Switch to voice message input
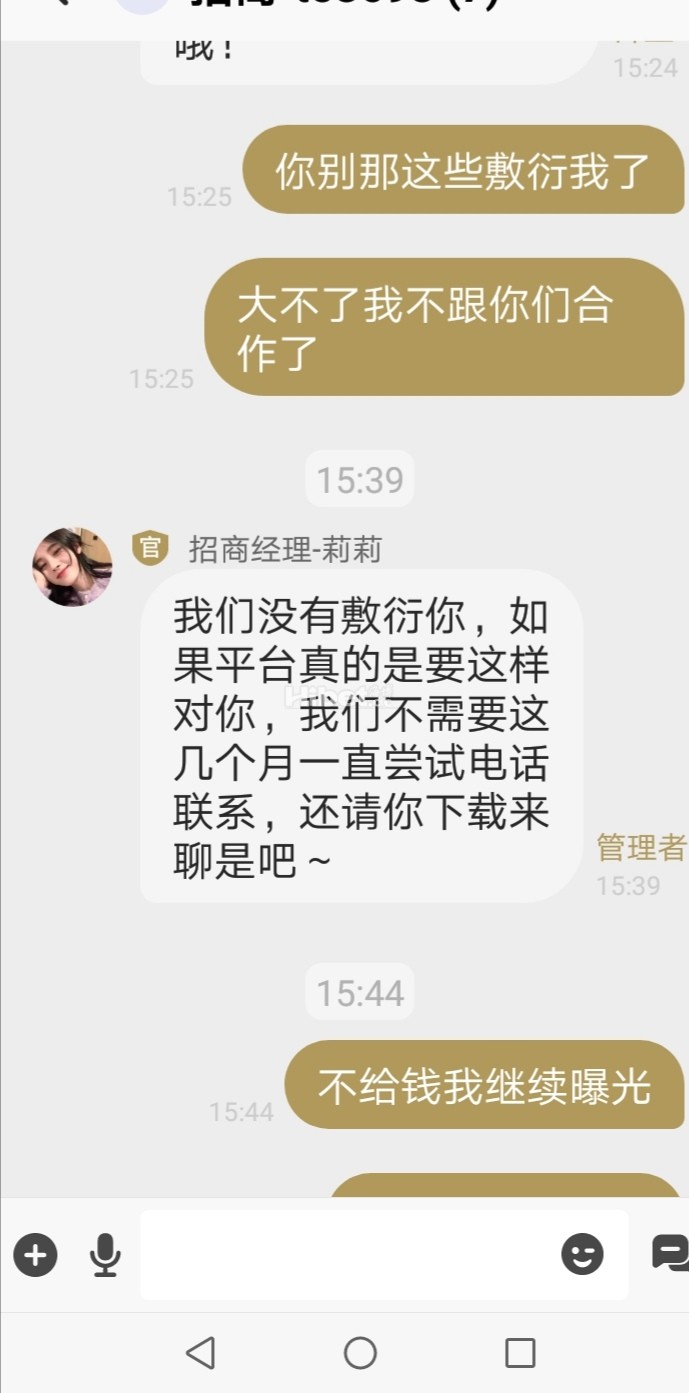689x1393 pixels. click(x=105, y=1254)
